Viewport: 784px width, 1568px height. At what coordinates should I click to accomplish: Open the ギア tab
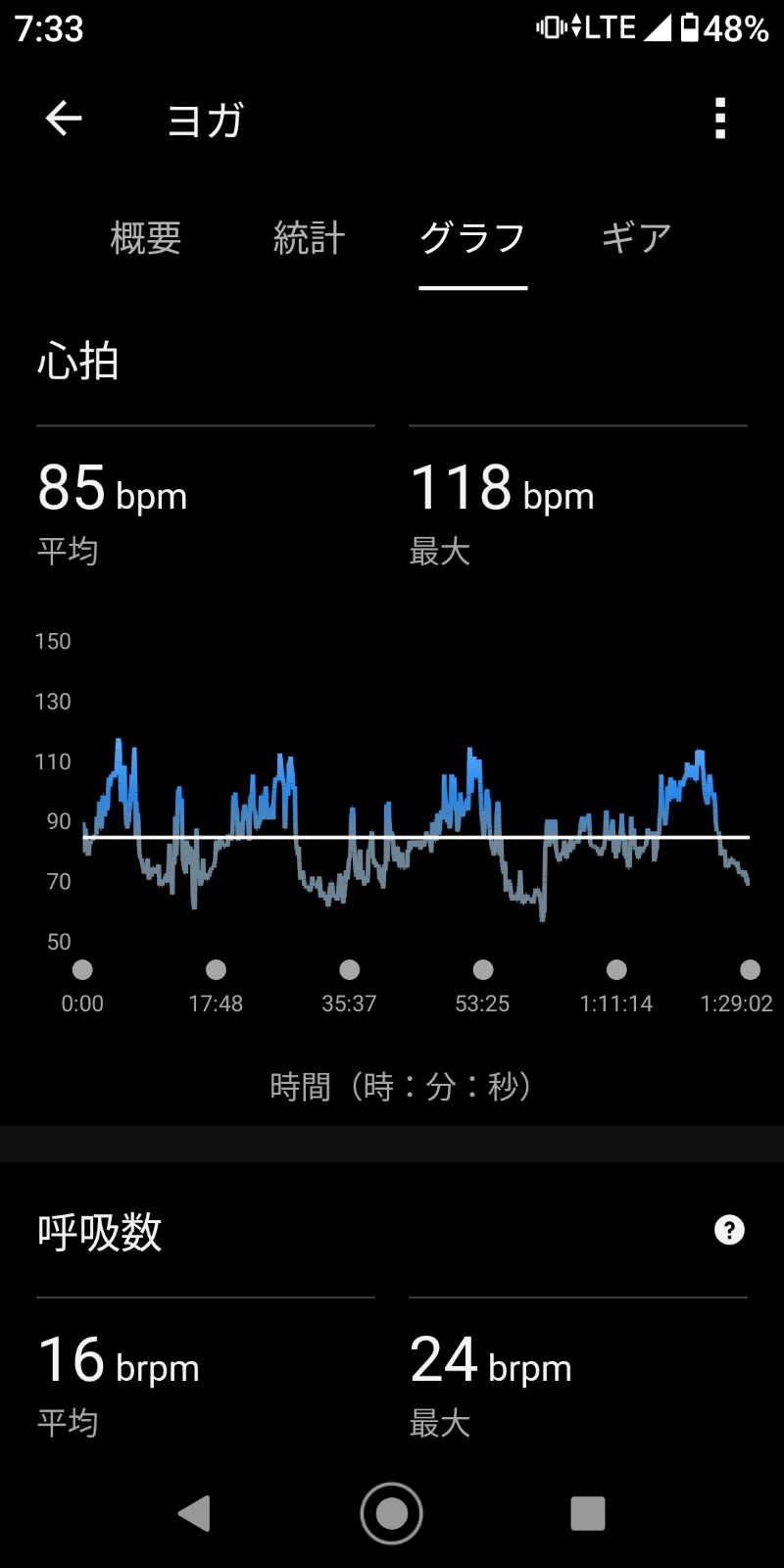tap(636, 238)
